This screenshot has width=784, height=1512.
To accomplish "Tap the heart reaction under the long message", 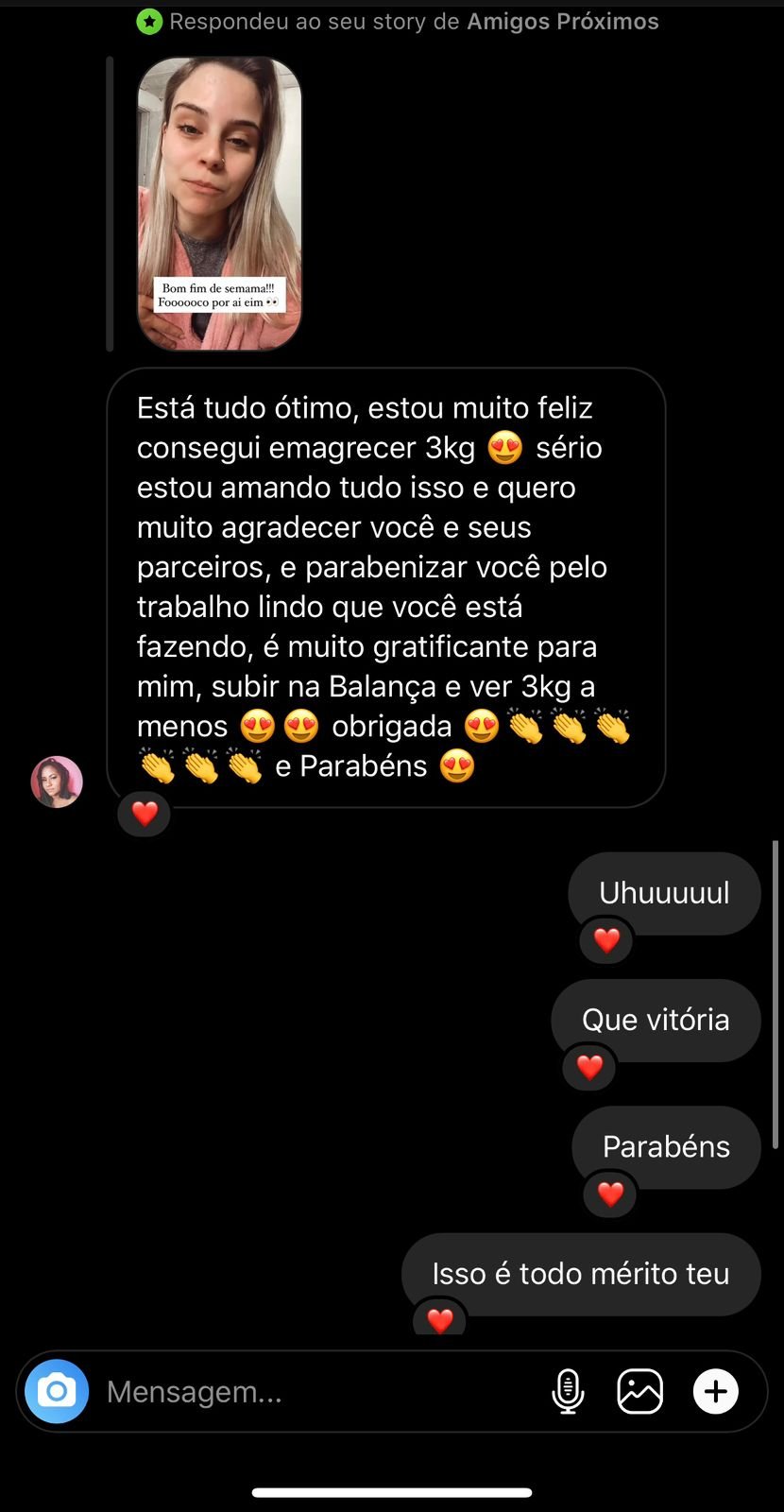I will (145, 814).
